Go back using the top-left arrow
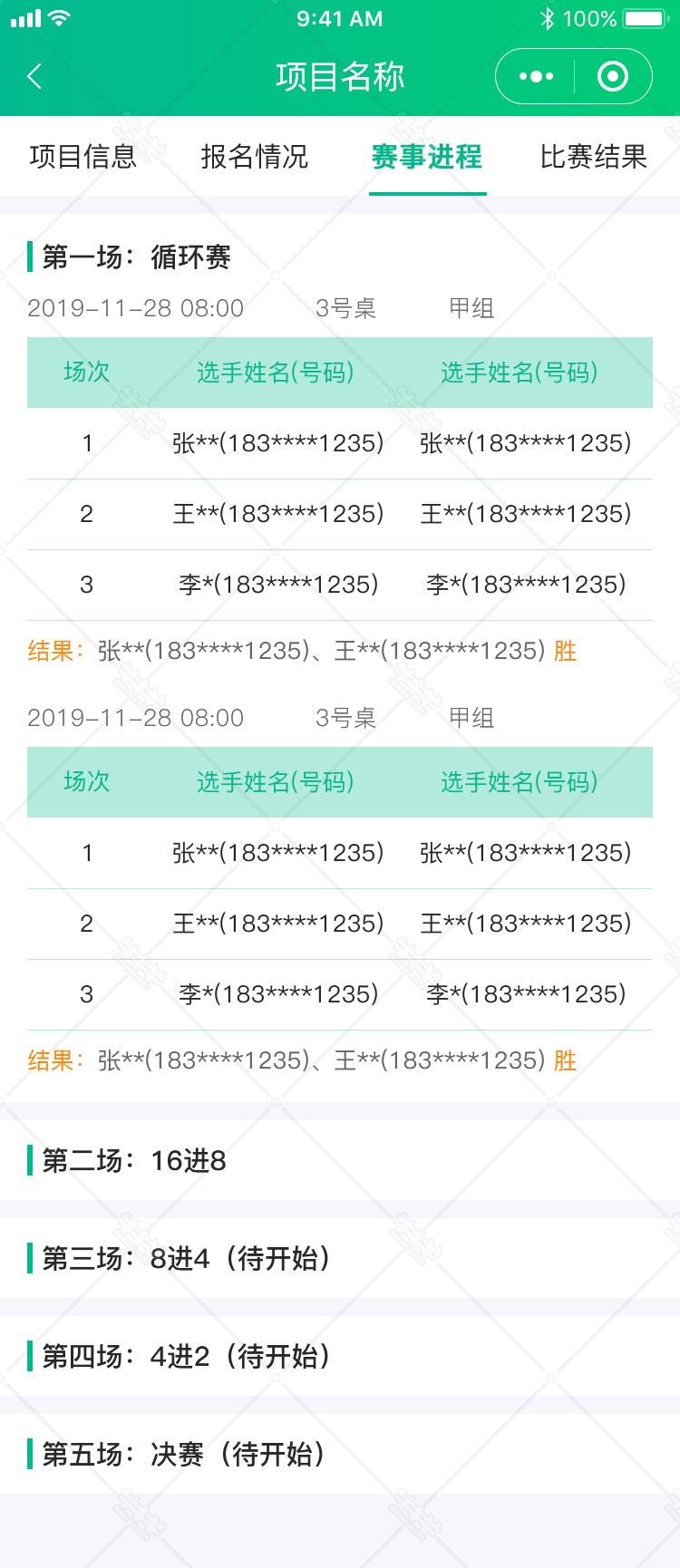The width and height of the screenshot is (680, 1568). pos(35,76)
